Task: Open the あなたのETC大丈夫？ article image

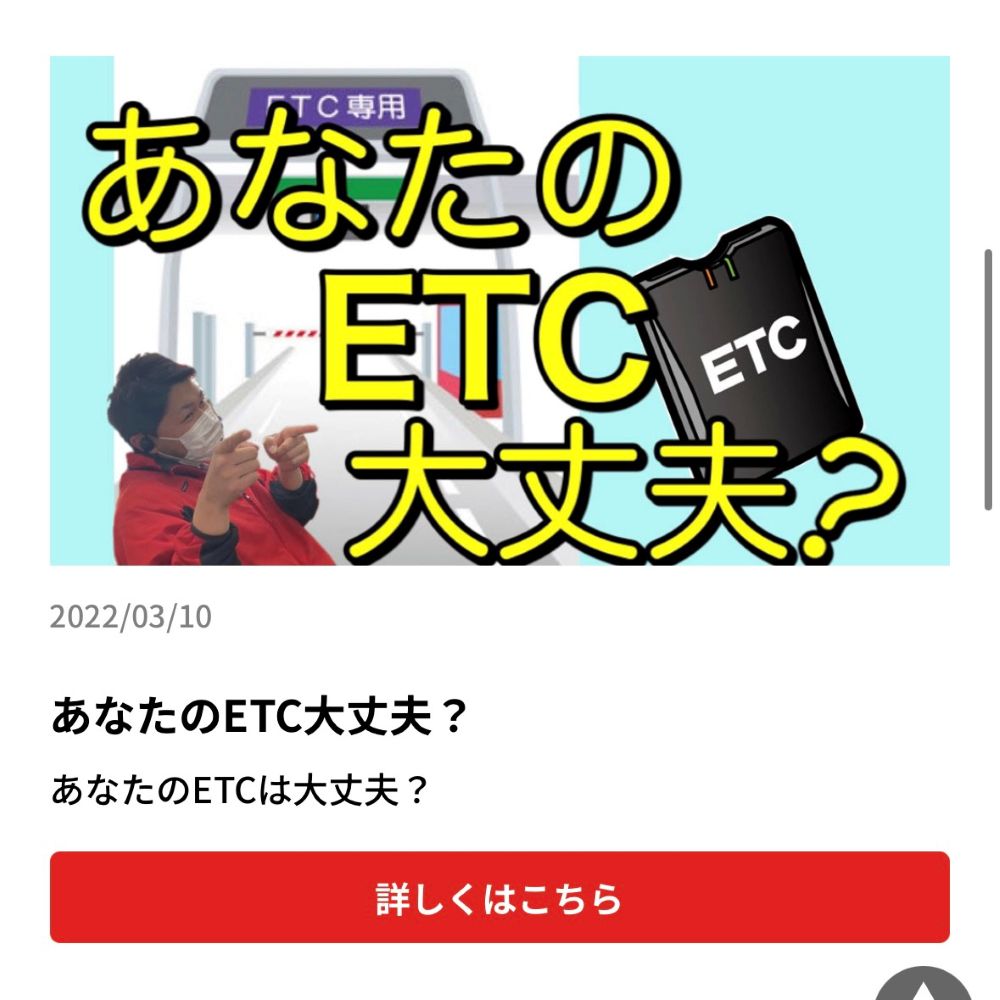Action: point(499,310)
